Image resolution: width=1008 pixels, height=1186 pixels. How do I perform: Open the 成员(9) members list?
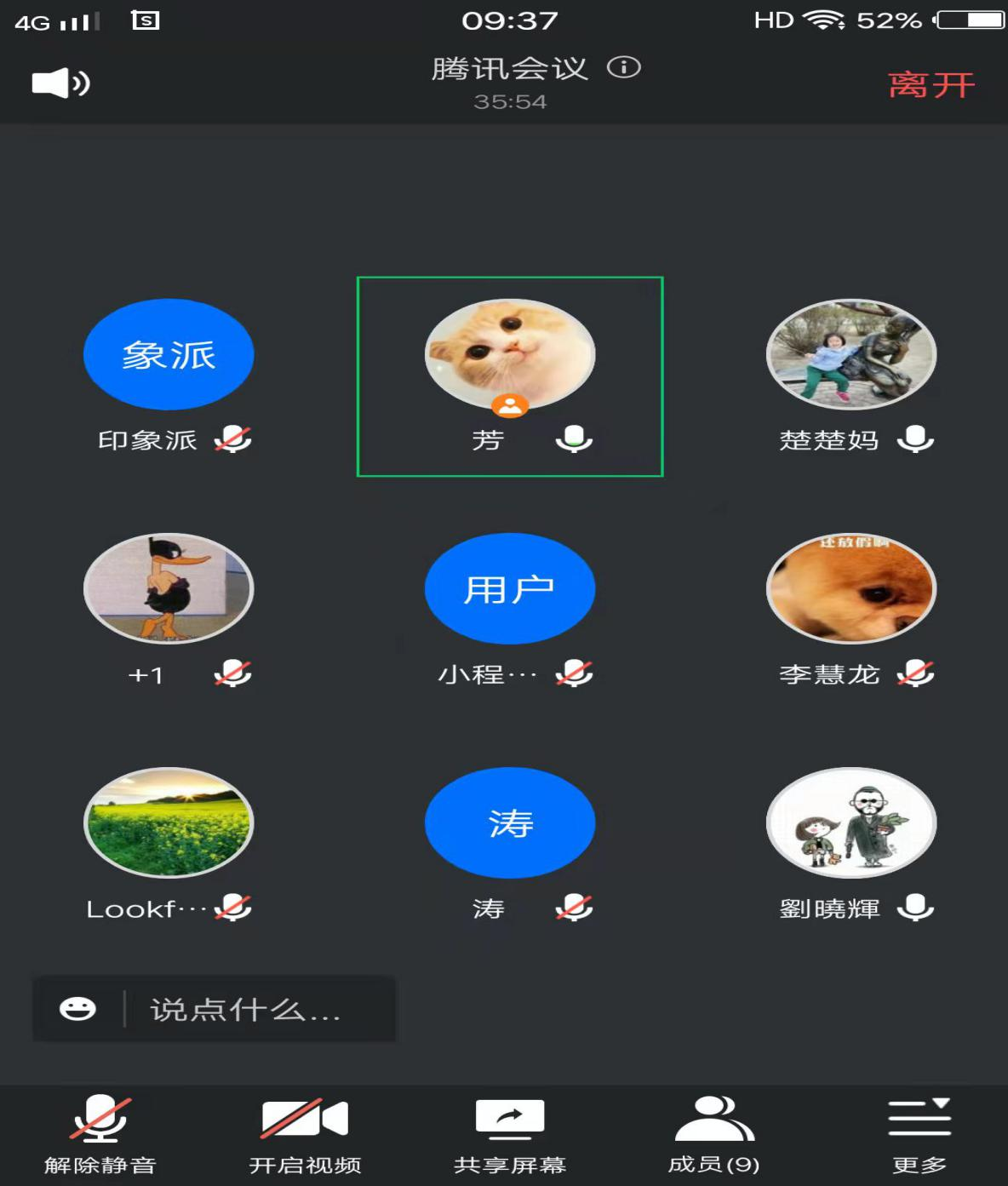(x=713, y=1133)
